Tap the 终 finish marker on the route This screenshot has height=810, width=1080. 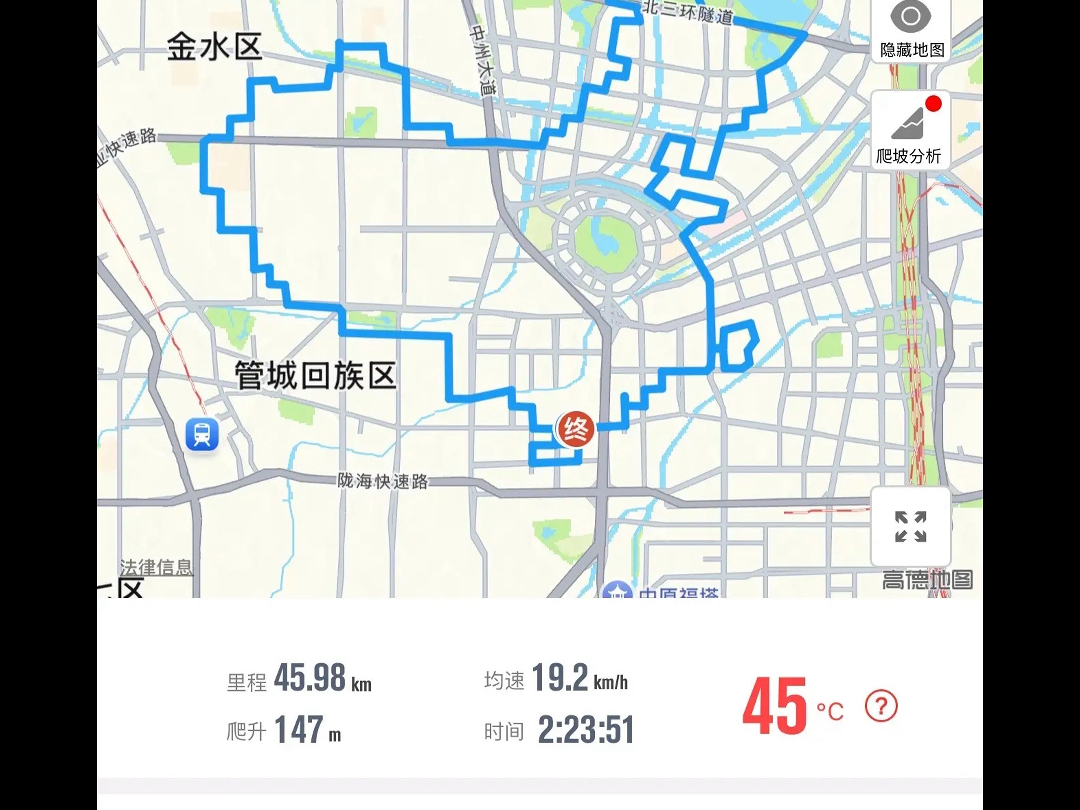[575, 430]
